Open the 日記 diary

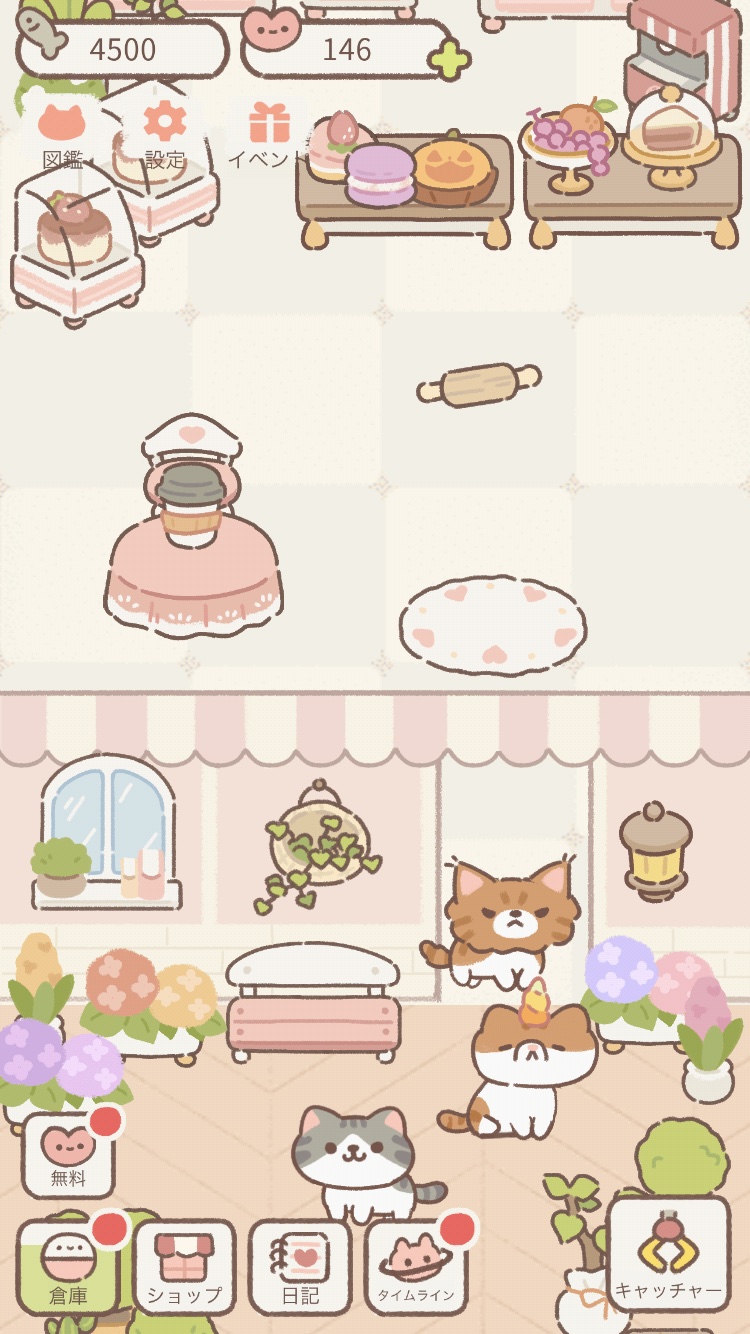click(300, 1267)
